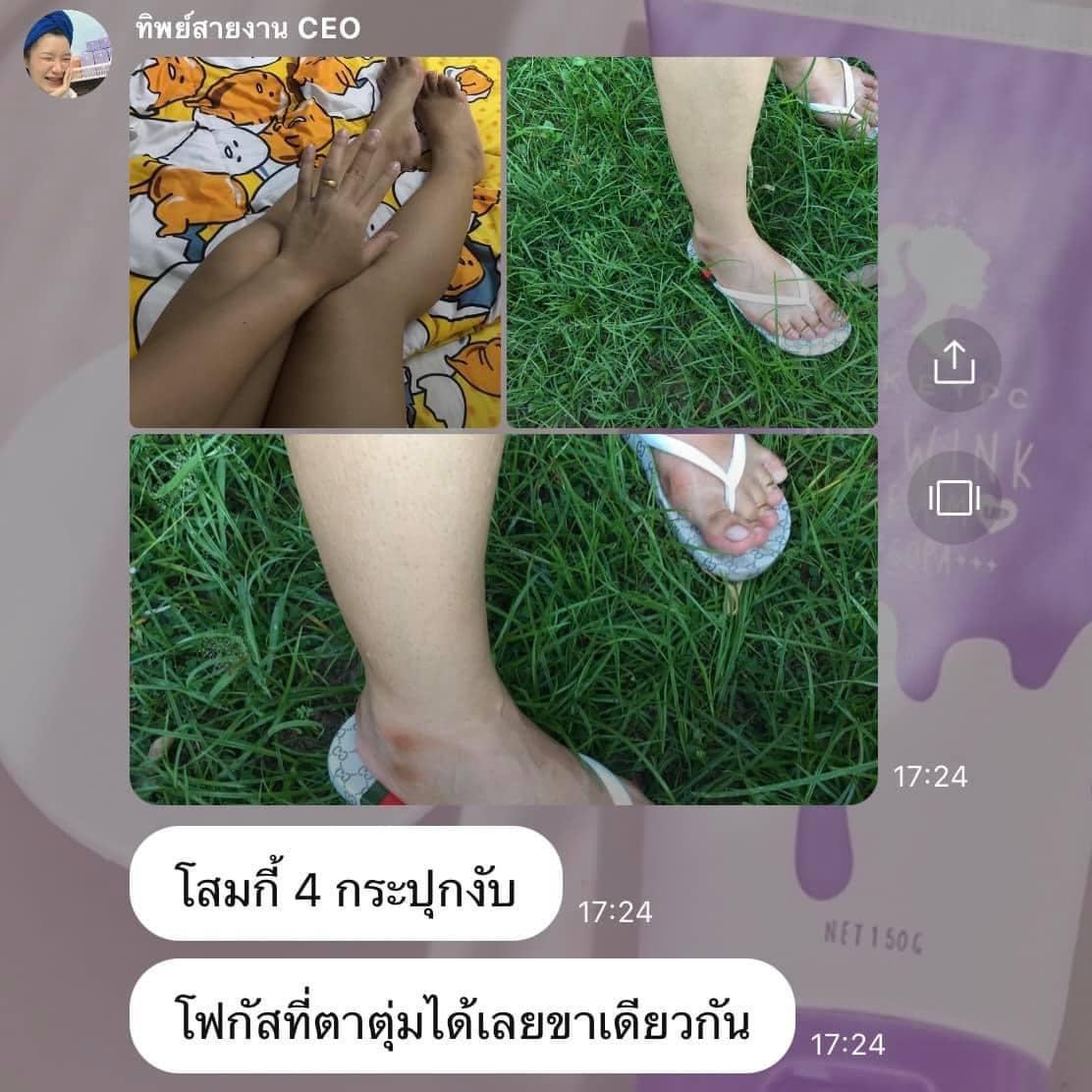
Task: Open the top-right photo of sandaled foot
Action: (x=691, y=243)
